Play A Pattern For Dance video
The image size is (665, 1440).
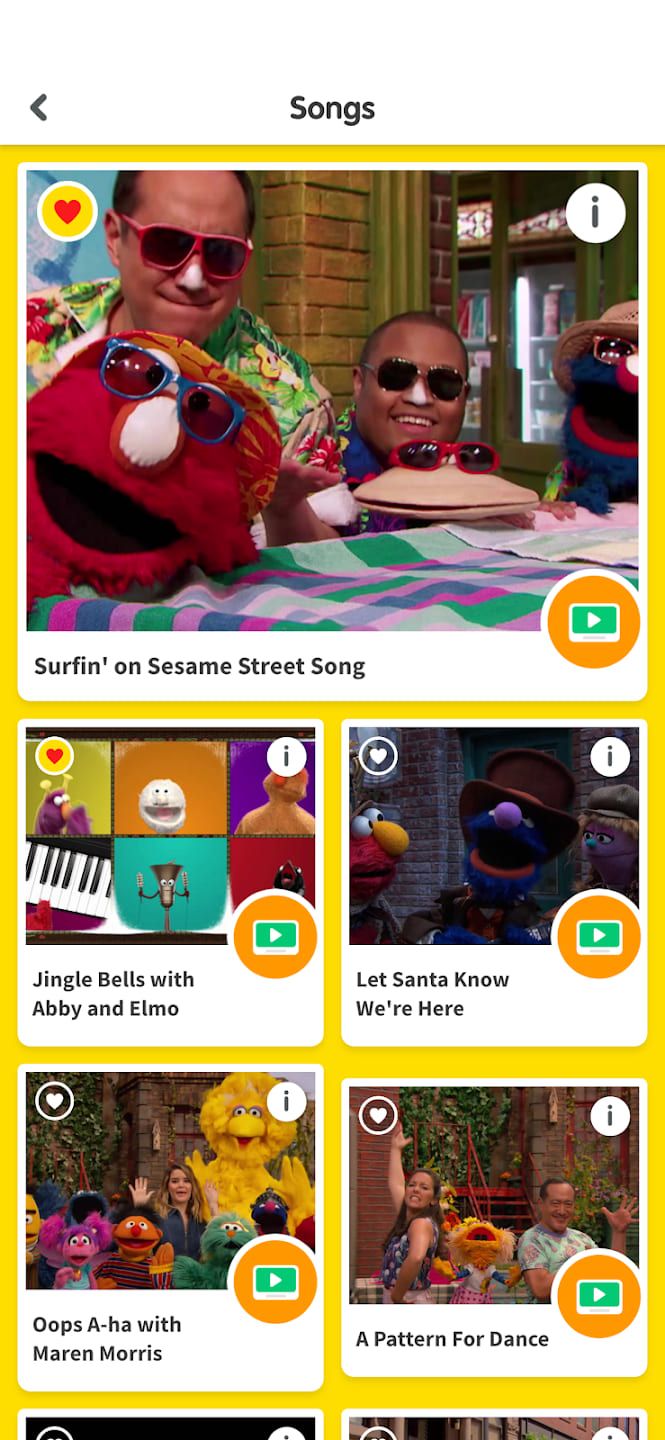click(x=599, y=1295)
